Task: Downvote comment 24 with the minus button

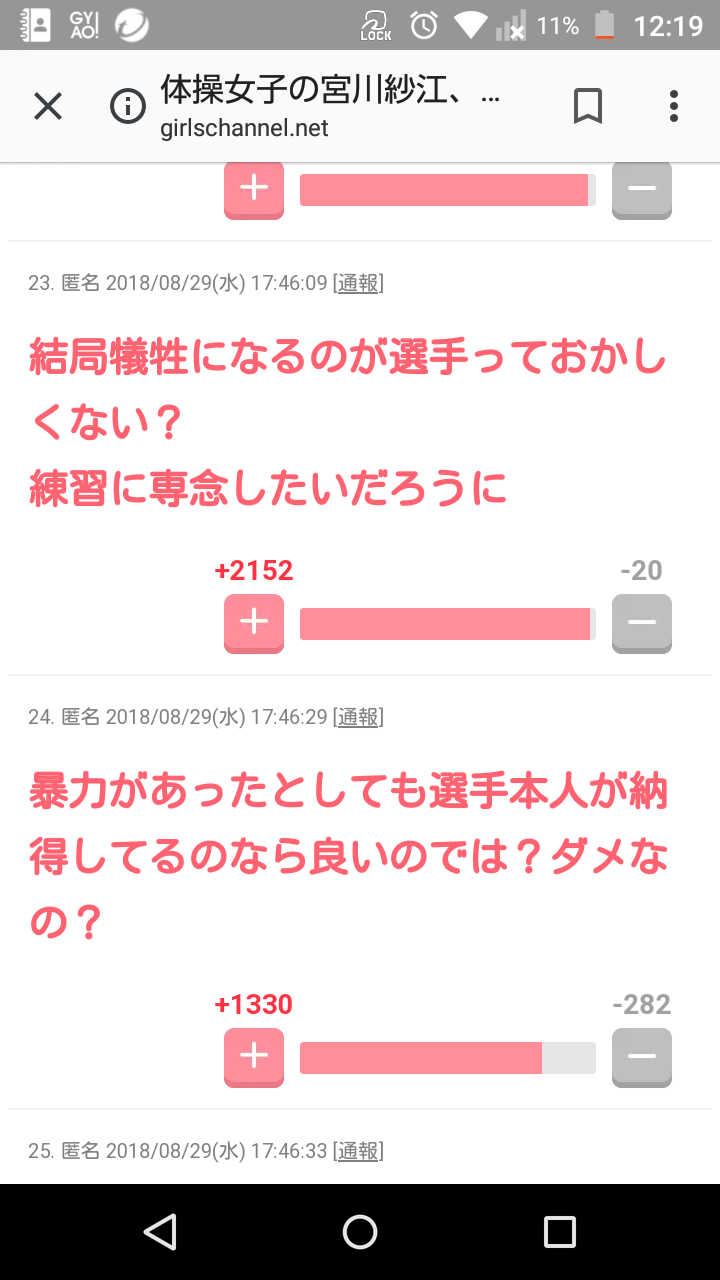Action: pyautogui.click(x=642, y=1057)
